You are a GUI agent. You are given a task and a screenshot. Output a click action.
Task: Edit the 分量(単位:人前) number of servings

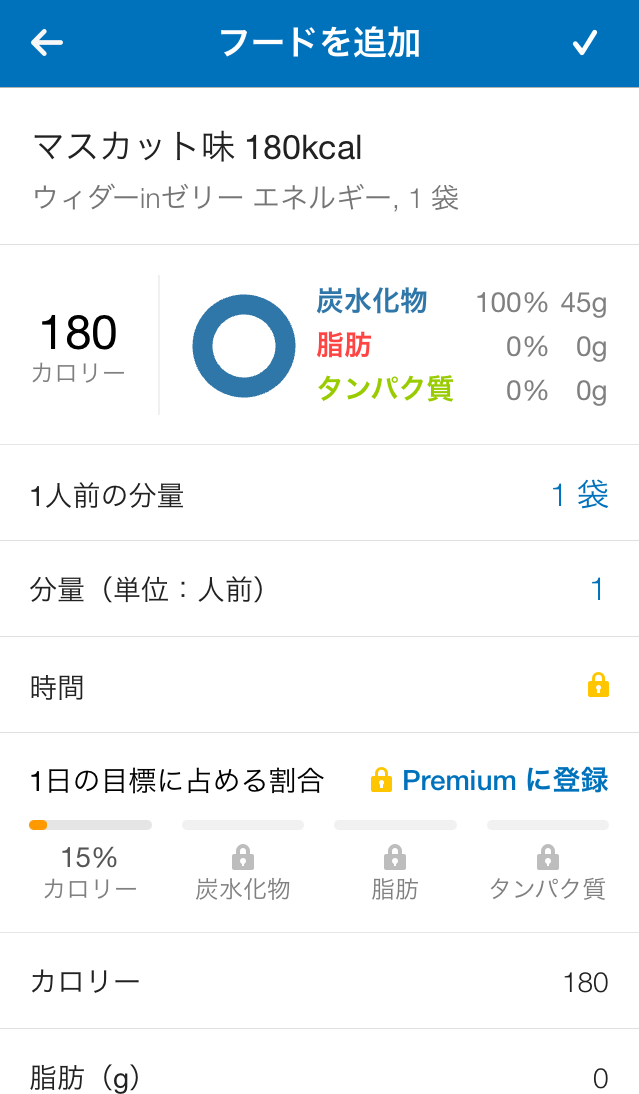pos(597,590)
